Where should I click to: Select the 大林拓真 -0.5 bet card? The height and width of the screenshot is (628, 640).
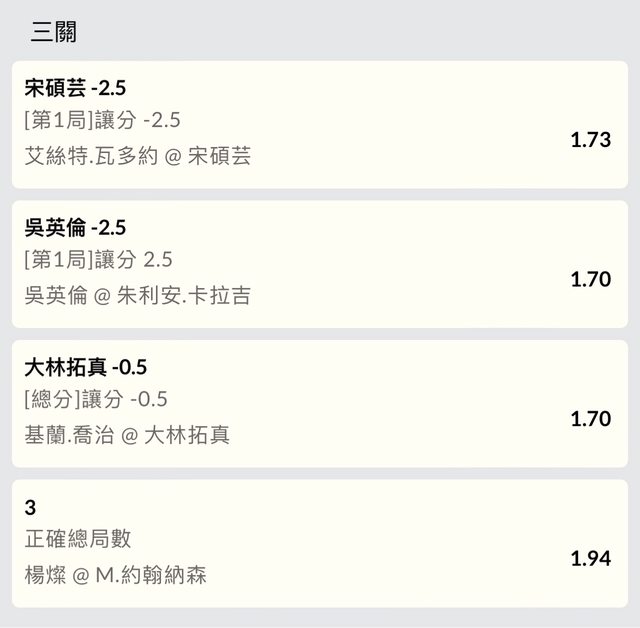pyautogui.click(x=320, y=402)
